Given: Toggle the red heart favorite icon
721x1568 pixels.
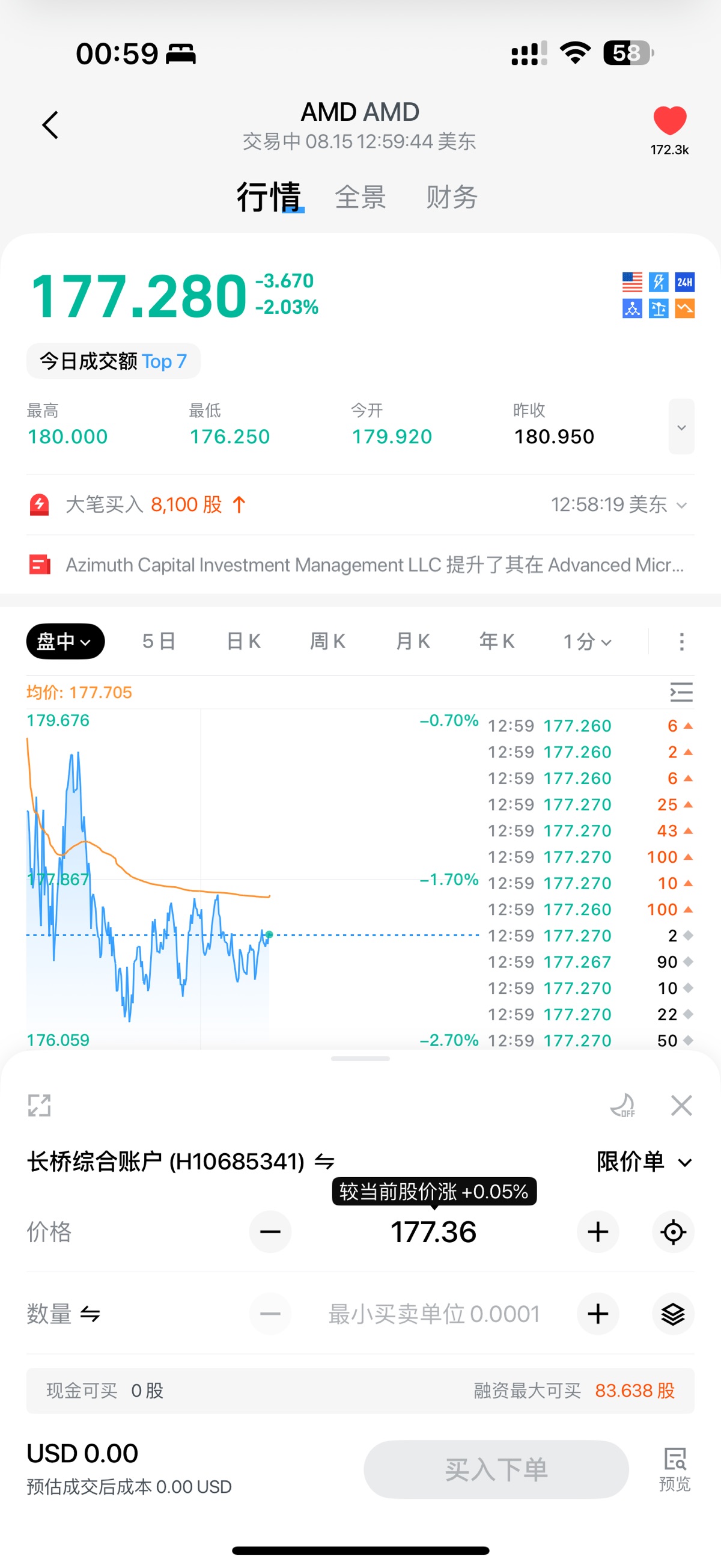Looking at the screenshot, I should (669, 120).
